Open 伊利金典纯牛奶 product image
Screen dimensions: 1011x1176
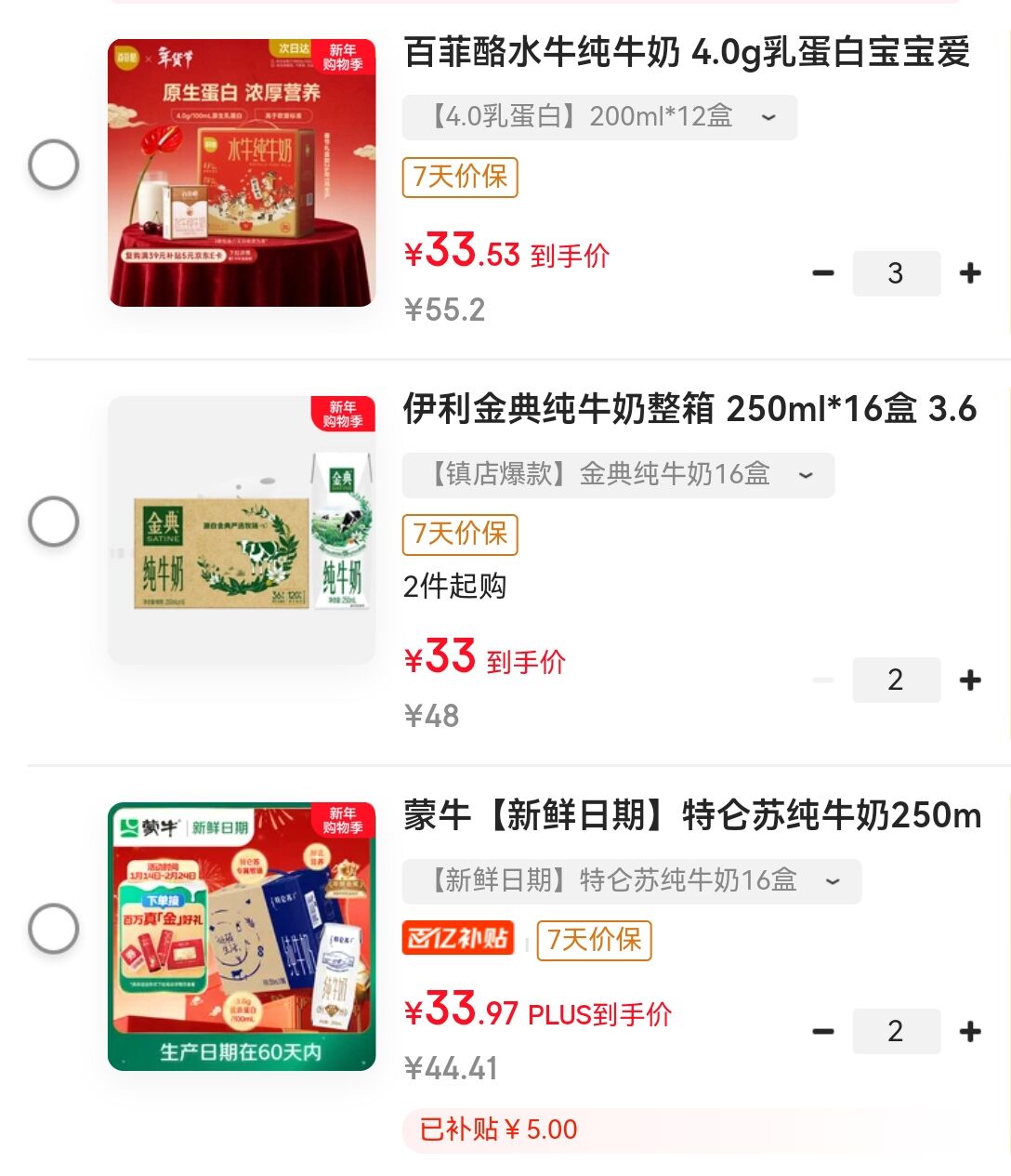242,530
